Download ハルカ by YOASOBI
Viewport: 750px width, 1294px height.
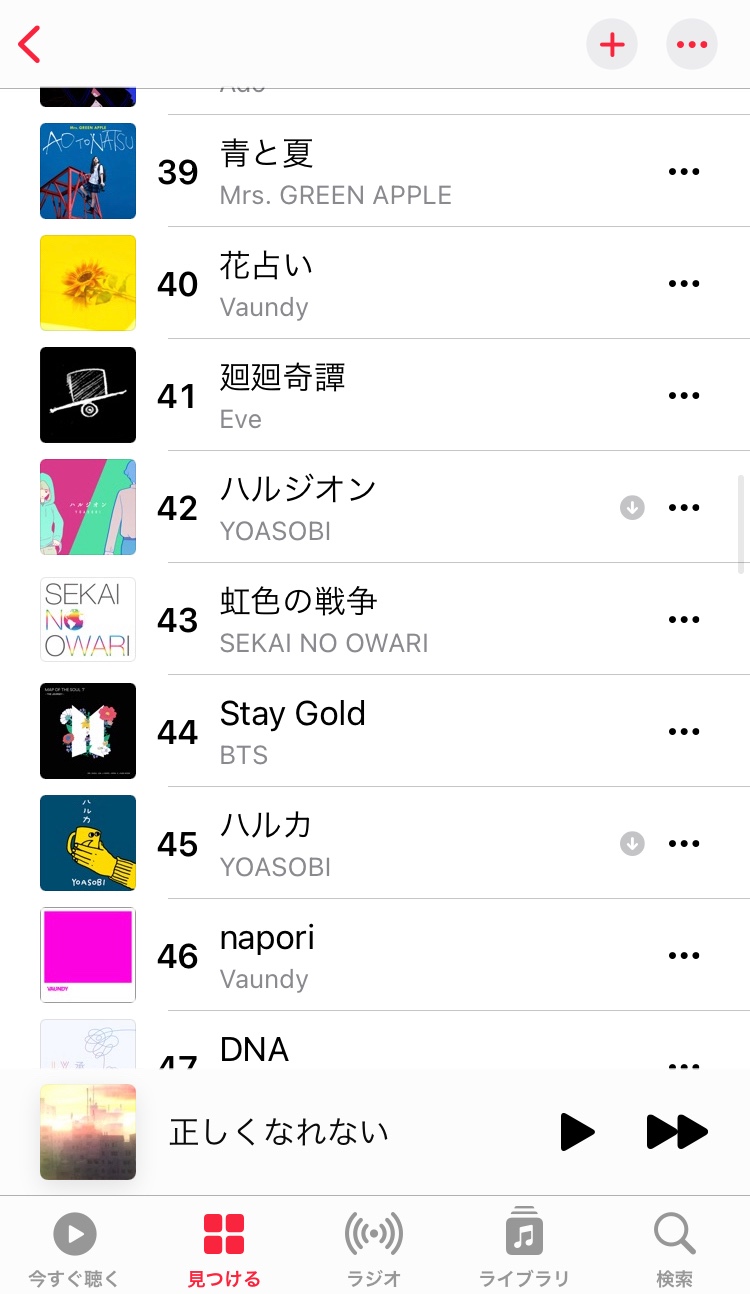click(632, 843)
